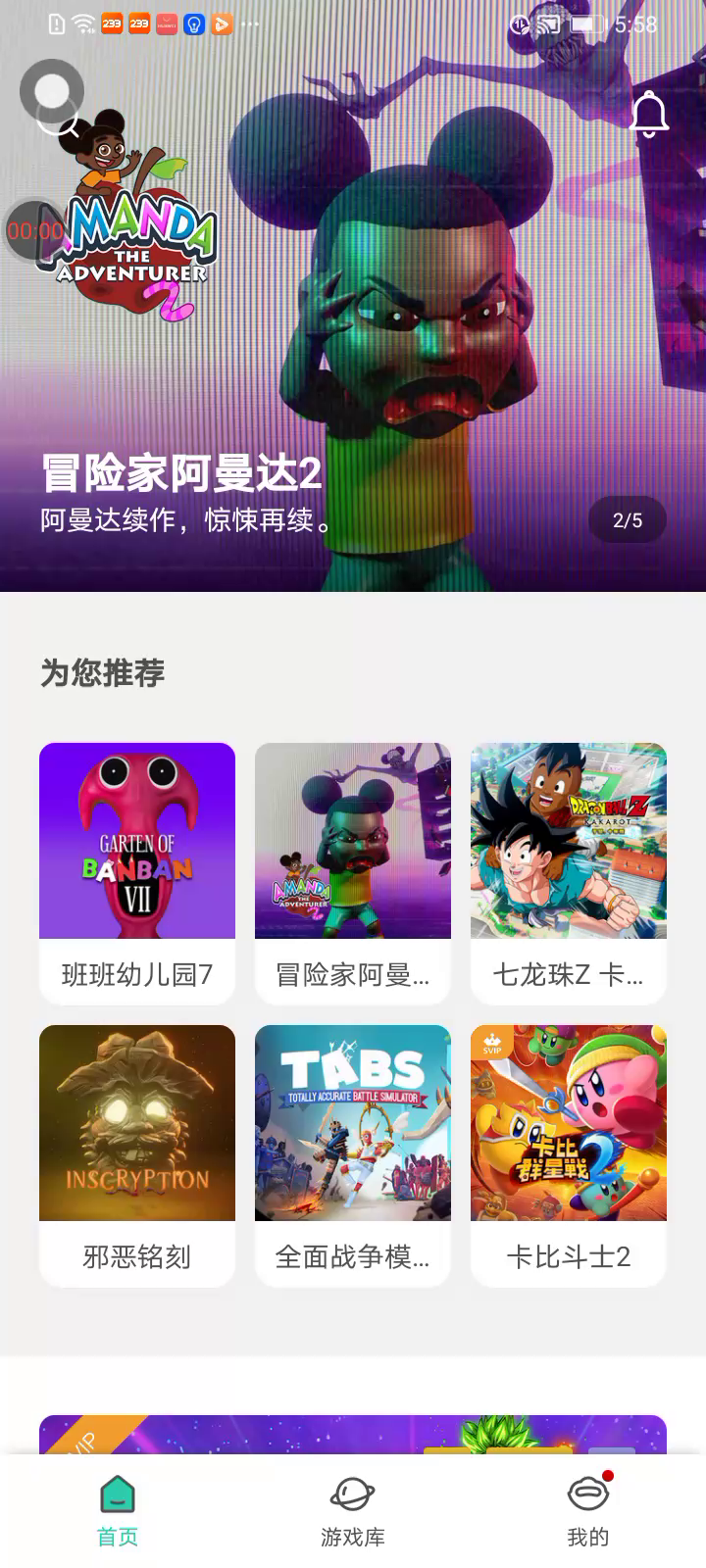Launch the 卡比斗士2 game card
Screen dimensions: 706x1568
click(569, 1154)
